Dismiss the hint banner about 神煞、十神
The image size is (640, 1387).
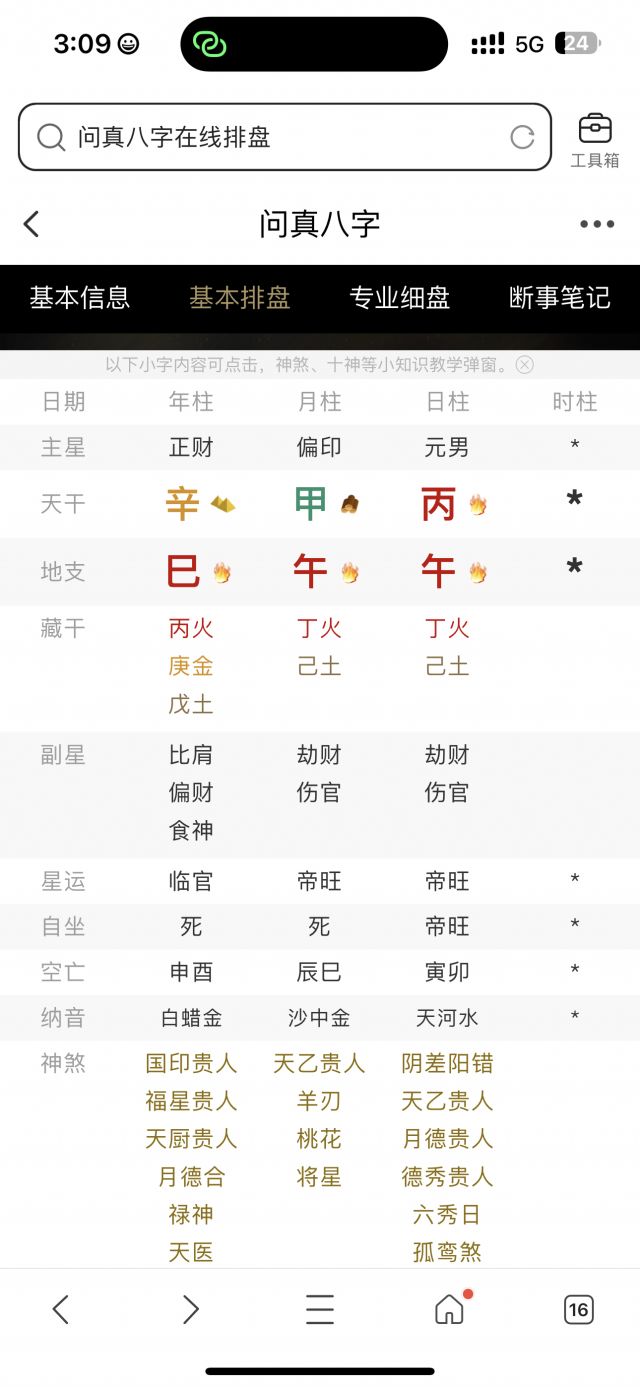[526, 364]
